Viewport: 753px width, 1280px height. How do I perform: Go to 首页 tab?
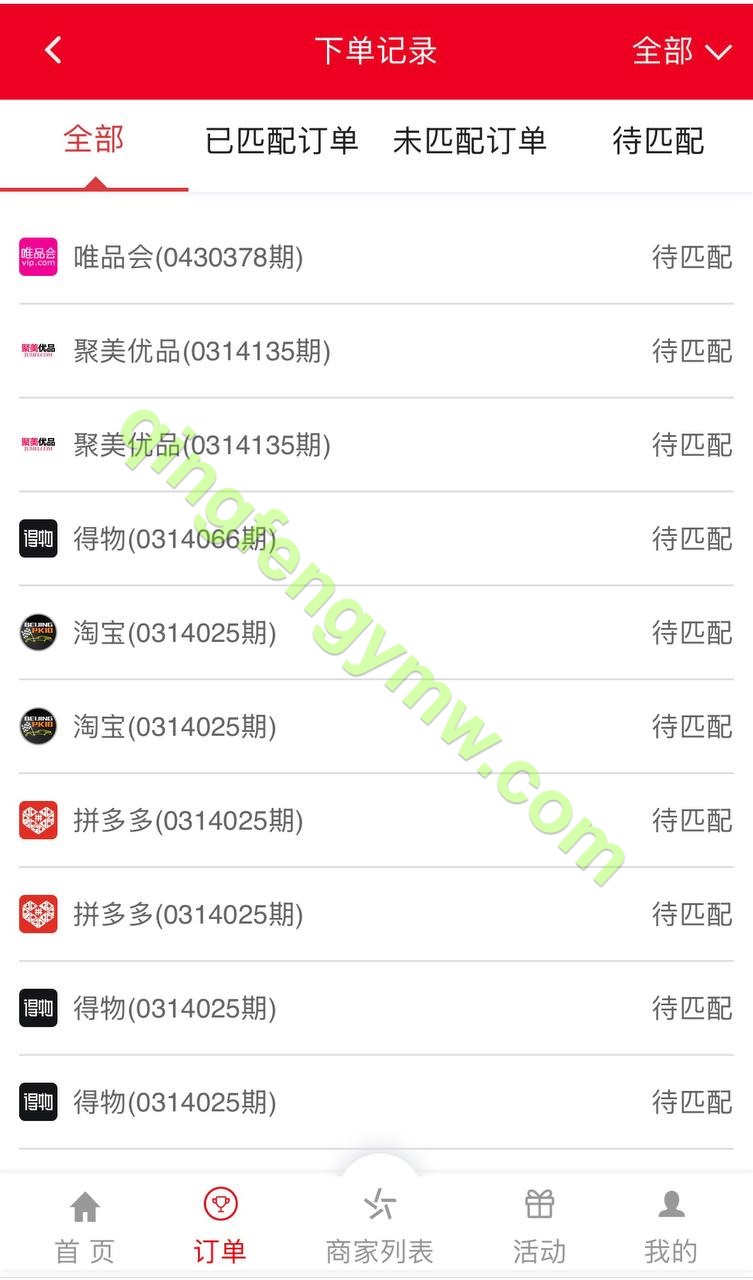(85, 1226)
